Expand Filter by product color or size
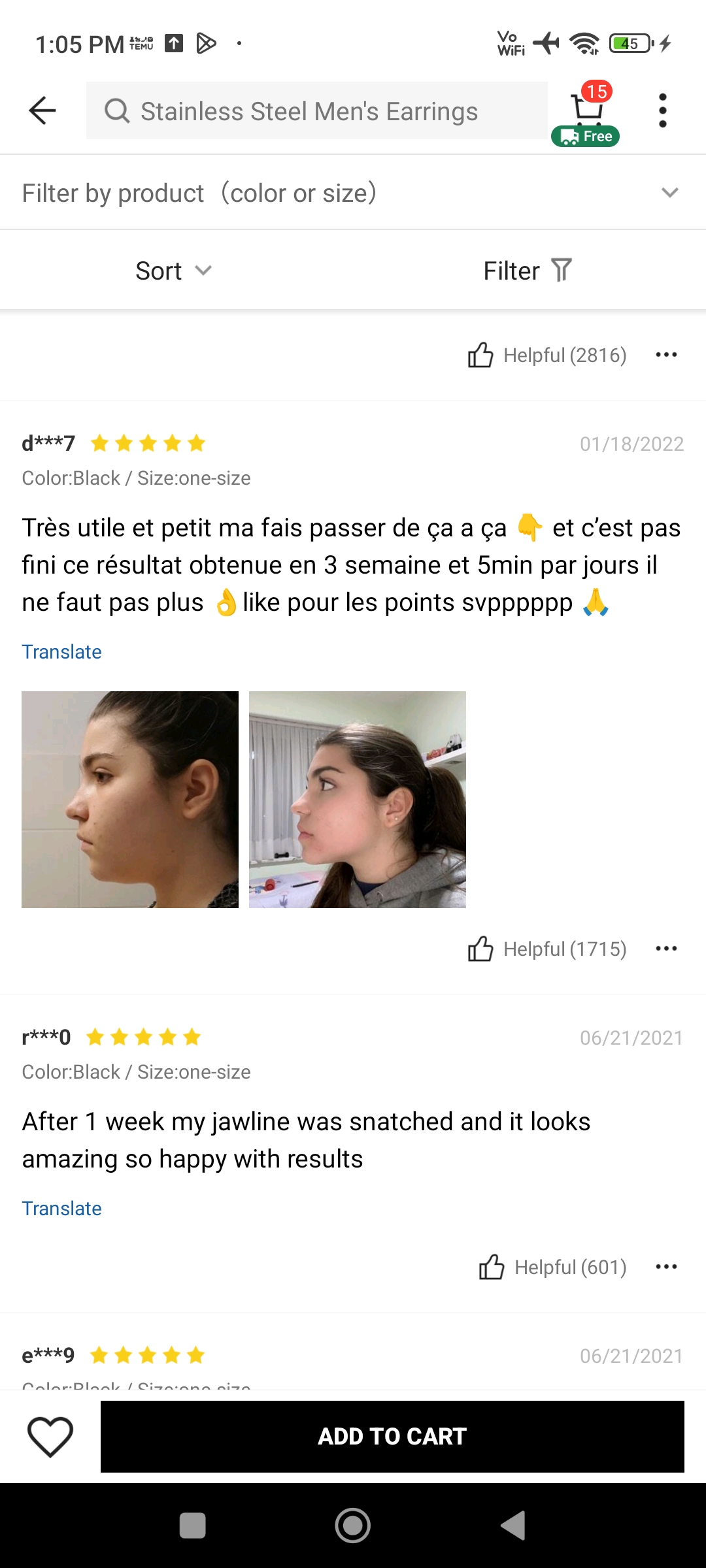Viewport: 706px width, 1568px height. click(353, 193)
